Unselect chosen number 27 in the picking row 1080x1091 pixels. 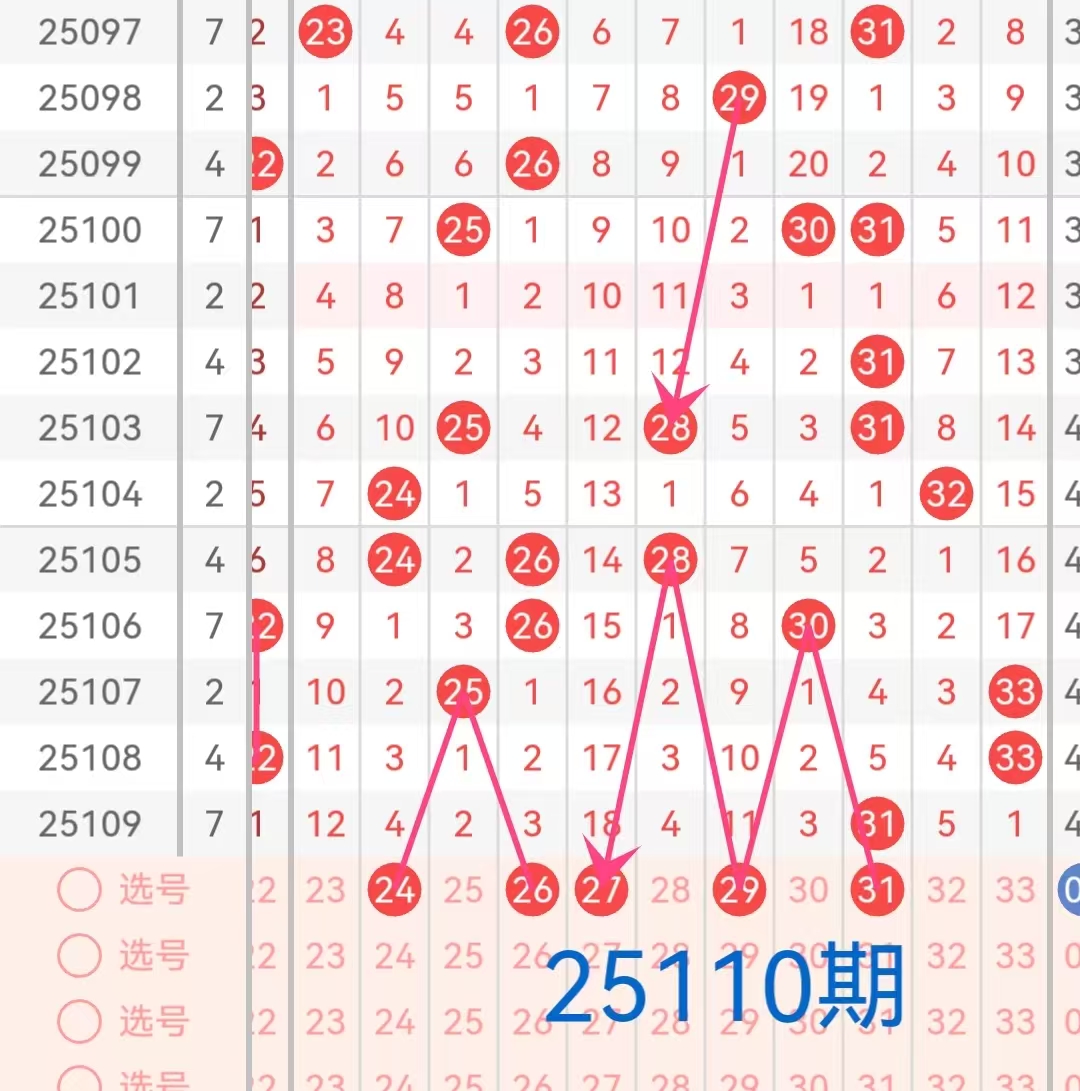[x=601, y=889]
